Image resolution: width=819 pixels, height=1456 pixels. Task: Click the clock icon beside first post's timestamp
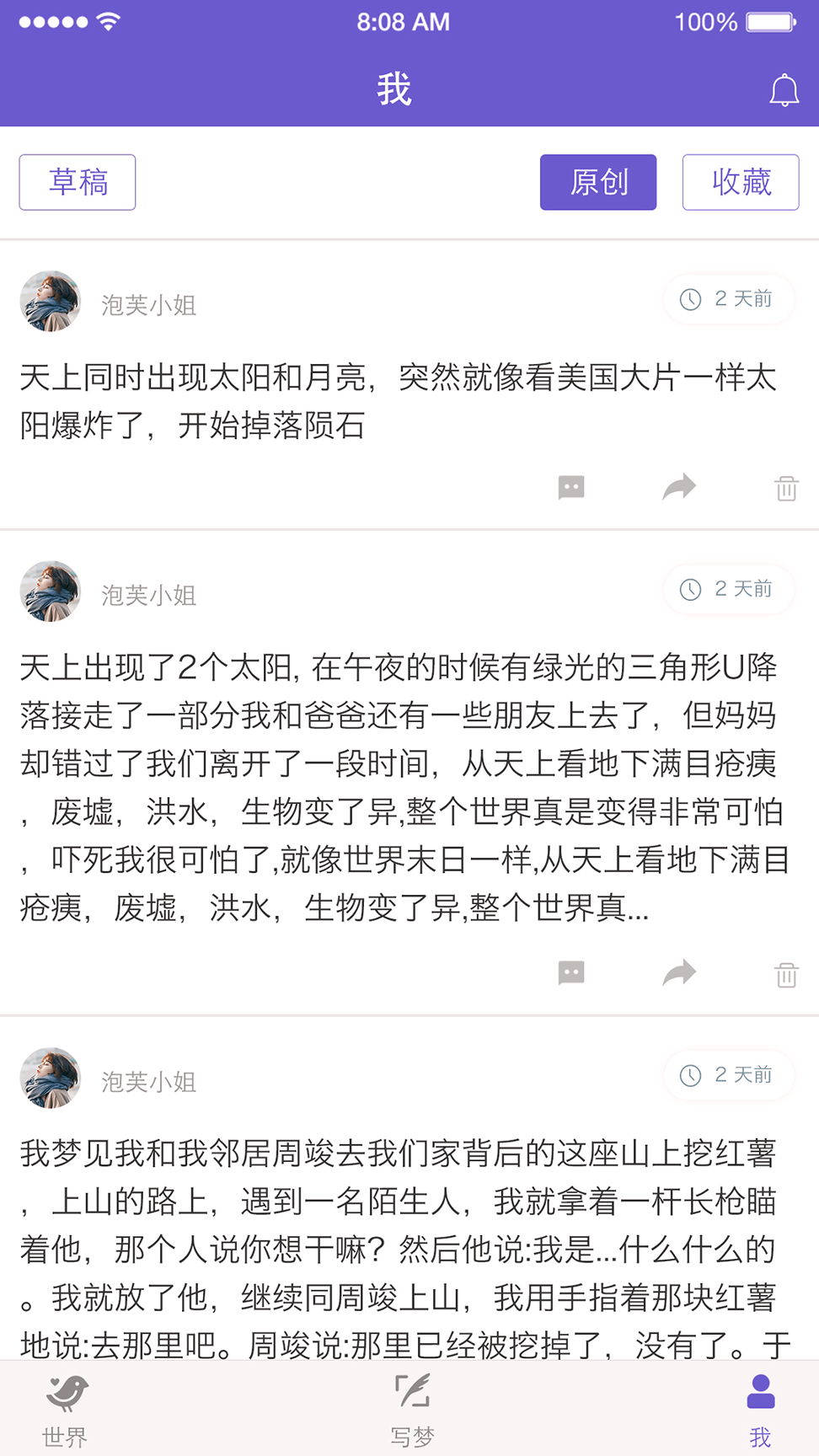[x=690, y=299]
